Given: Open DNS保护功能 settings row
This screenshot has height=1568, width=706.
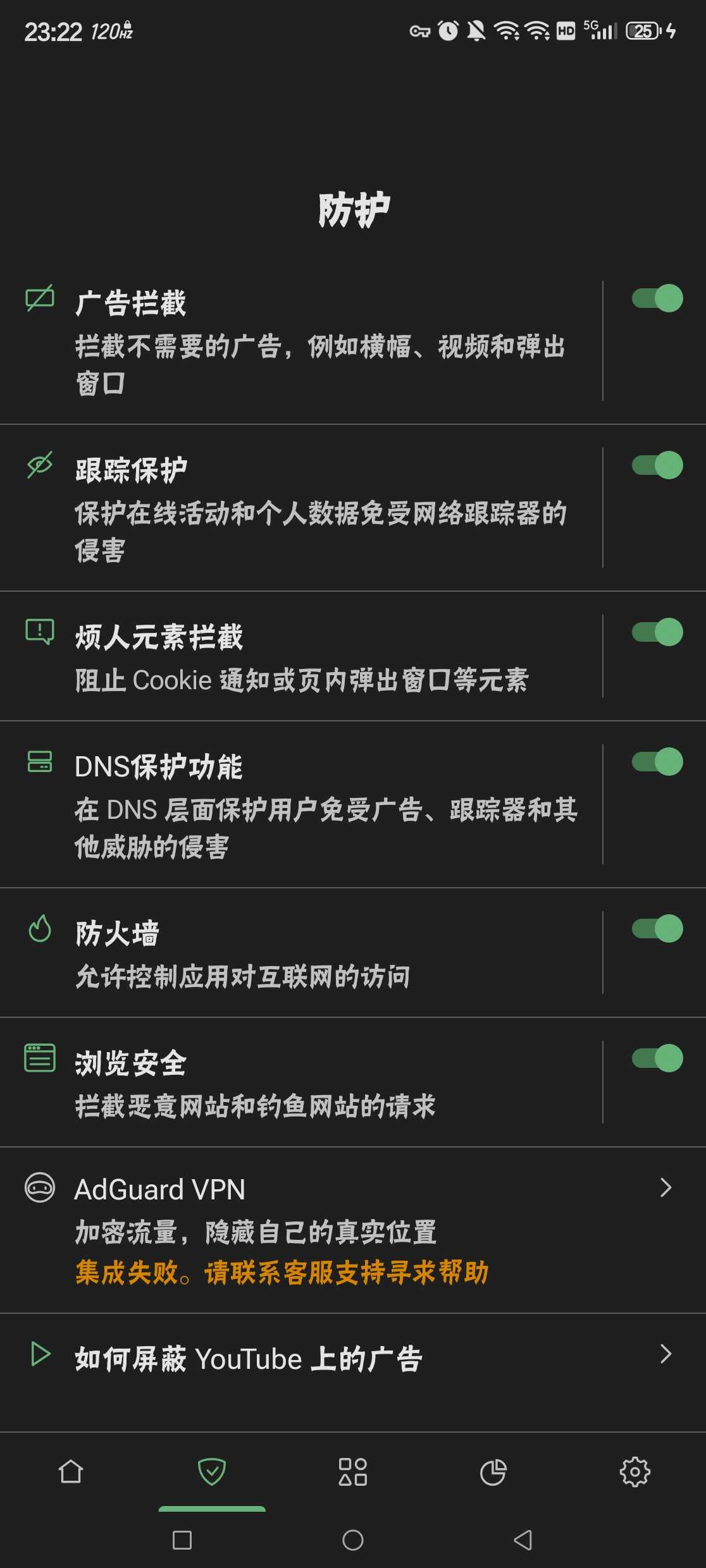Looking at the screenshot, I should click(x=301, y=804).
